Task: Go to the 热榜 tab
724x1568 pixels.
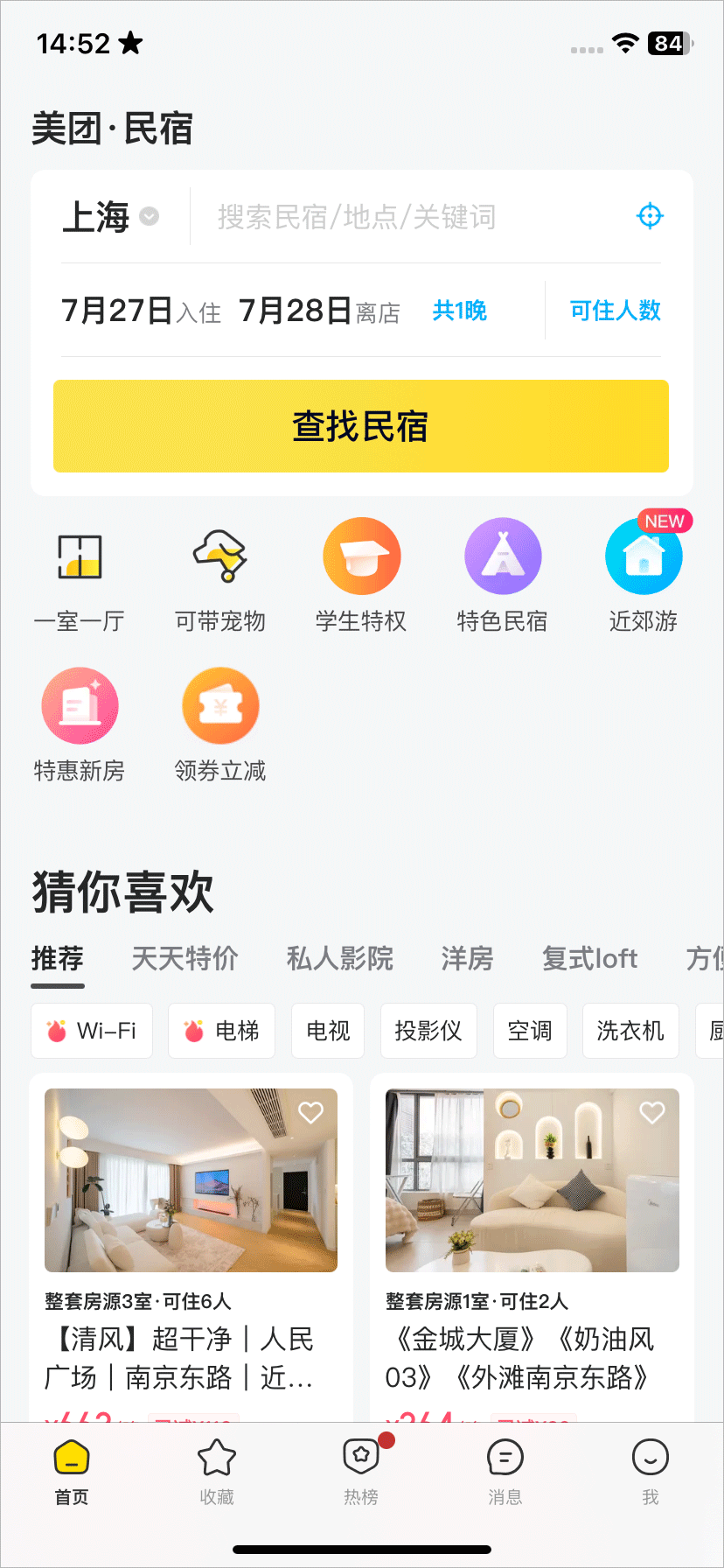Action: [361, 1472]
